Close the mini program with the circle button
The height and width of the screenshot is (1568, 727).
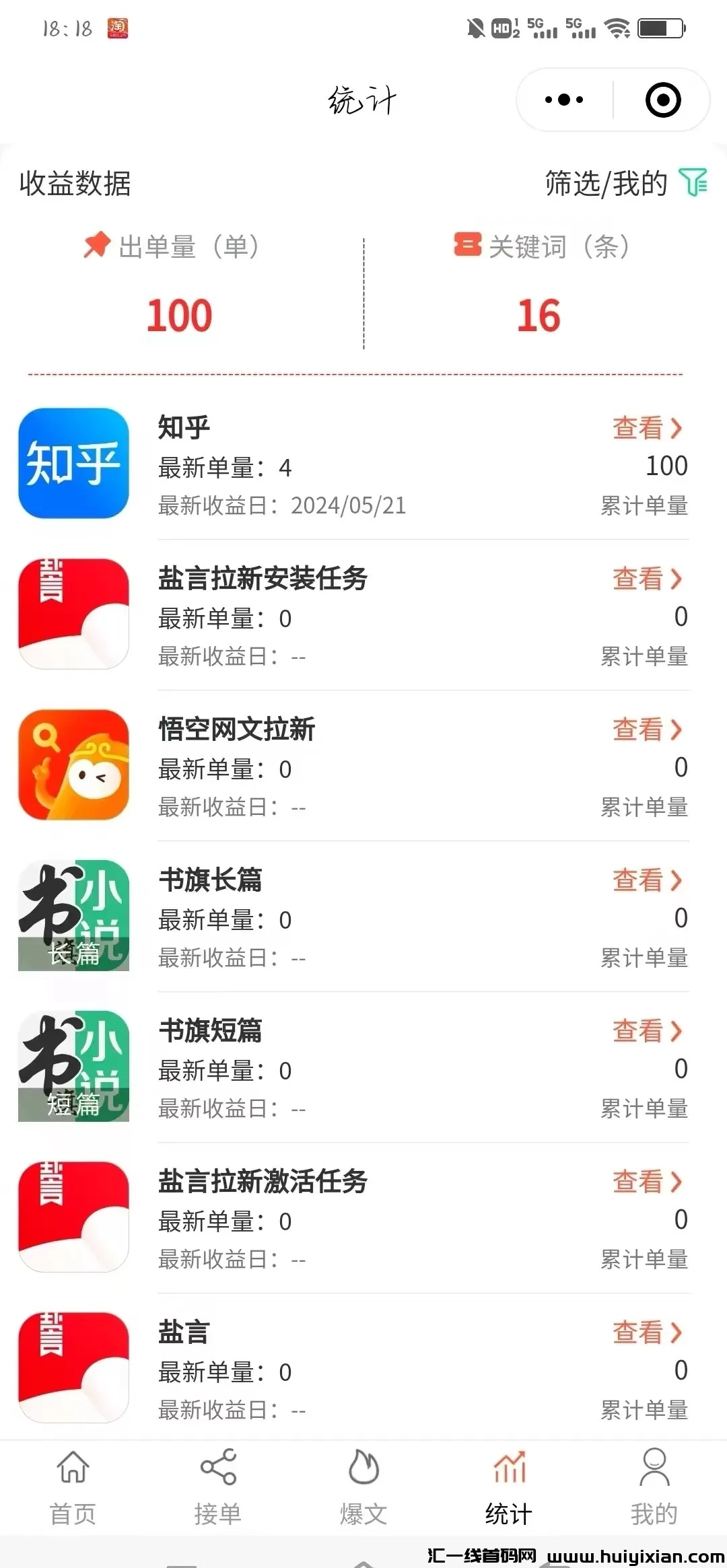click(663, 100)
